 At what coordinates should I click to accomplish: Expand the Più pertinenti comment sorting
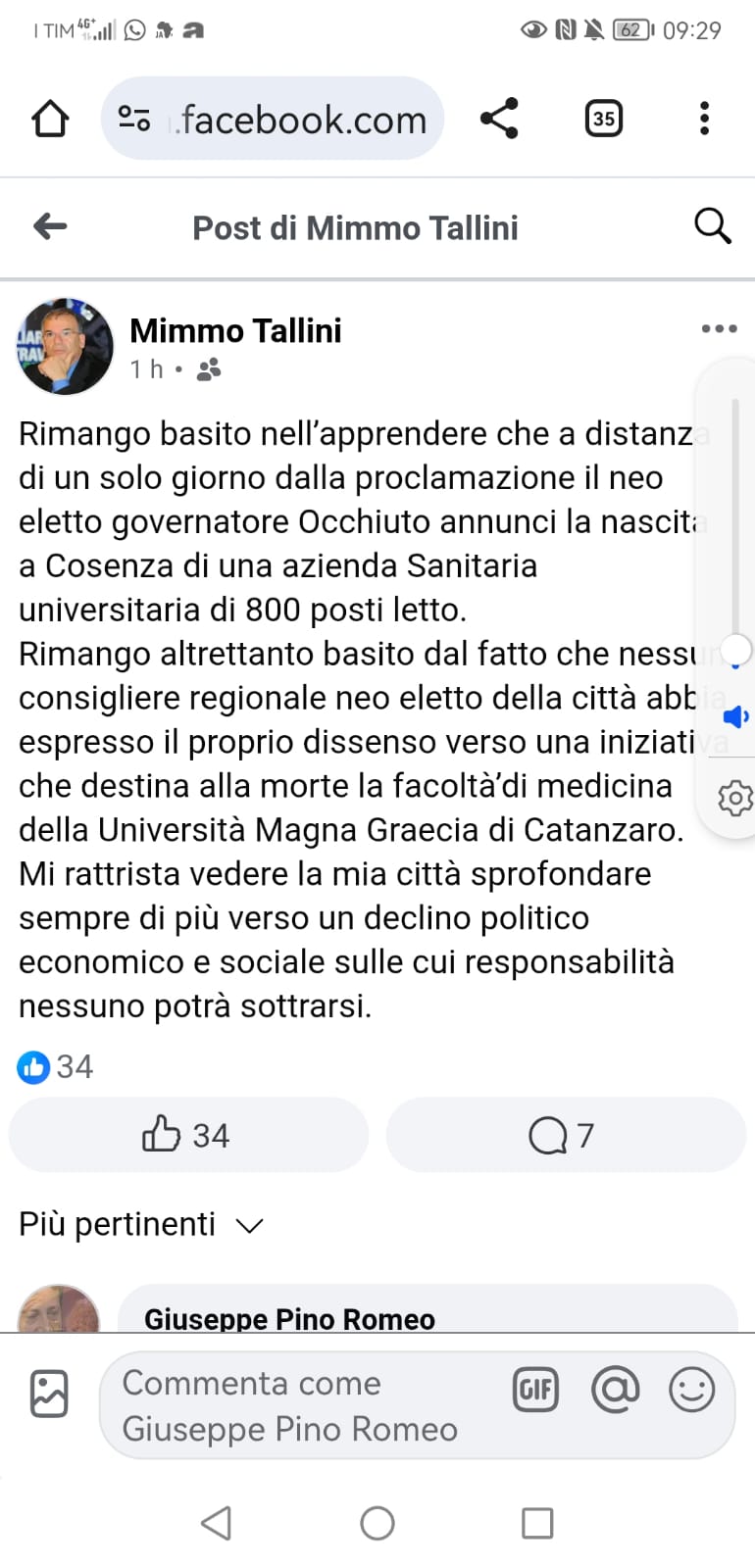coord(141,1225)
